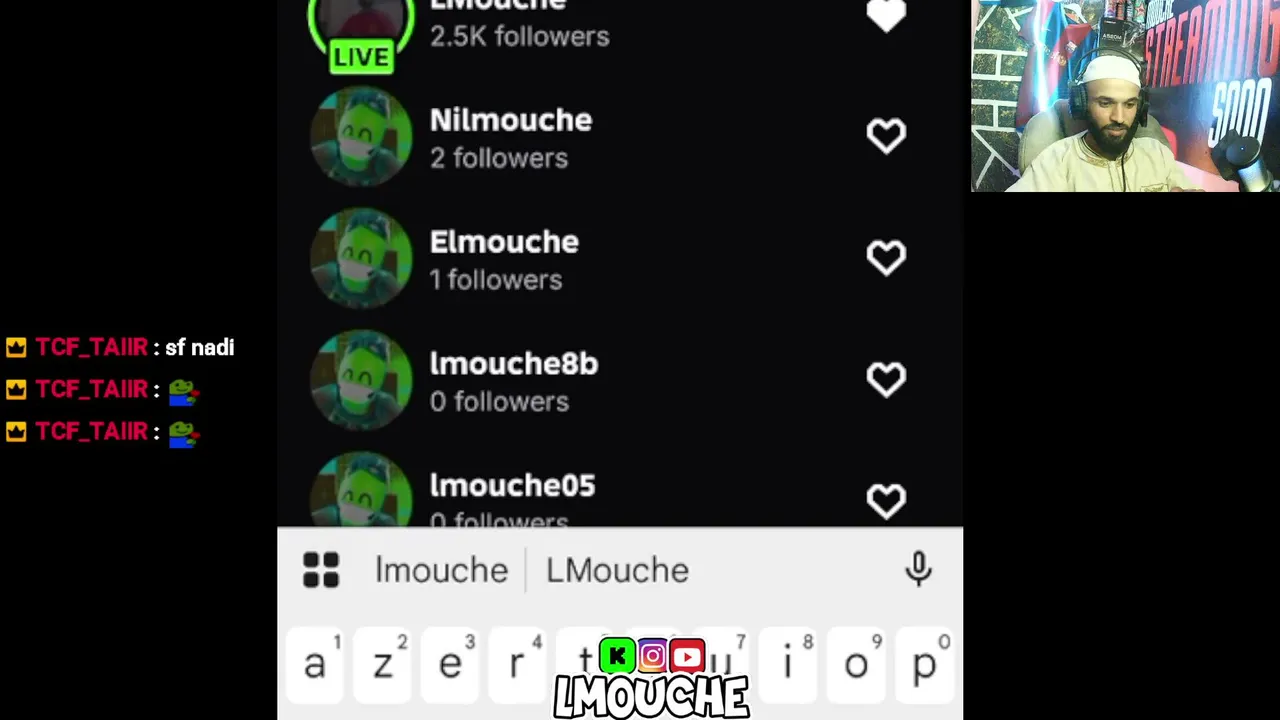
Task: Follow lmouche05 with the heart icon
Action: (x=886, y=501)
